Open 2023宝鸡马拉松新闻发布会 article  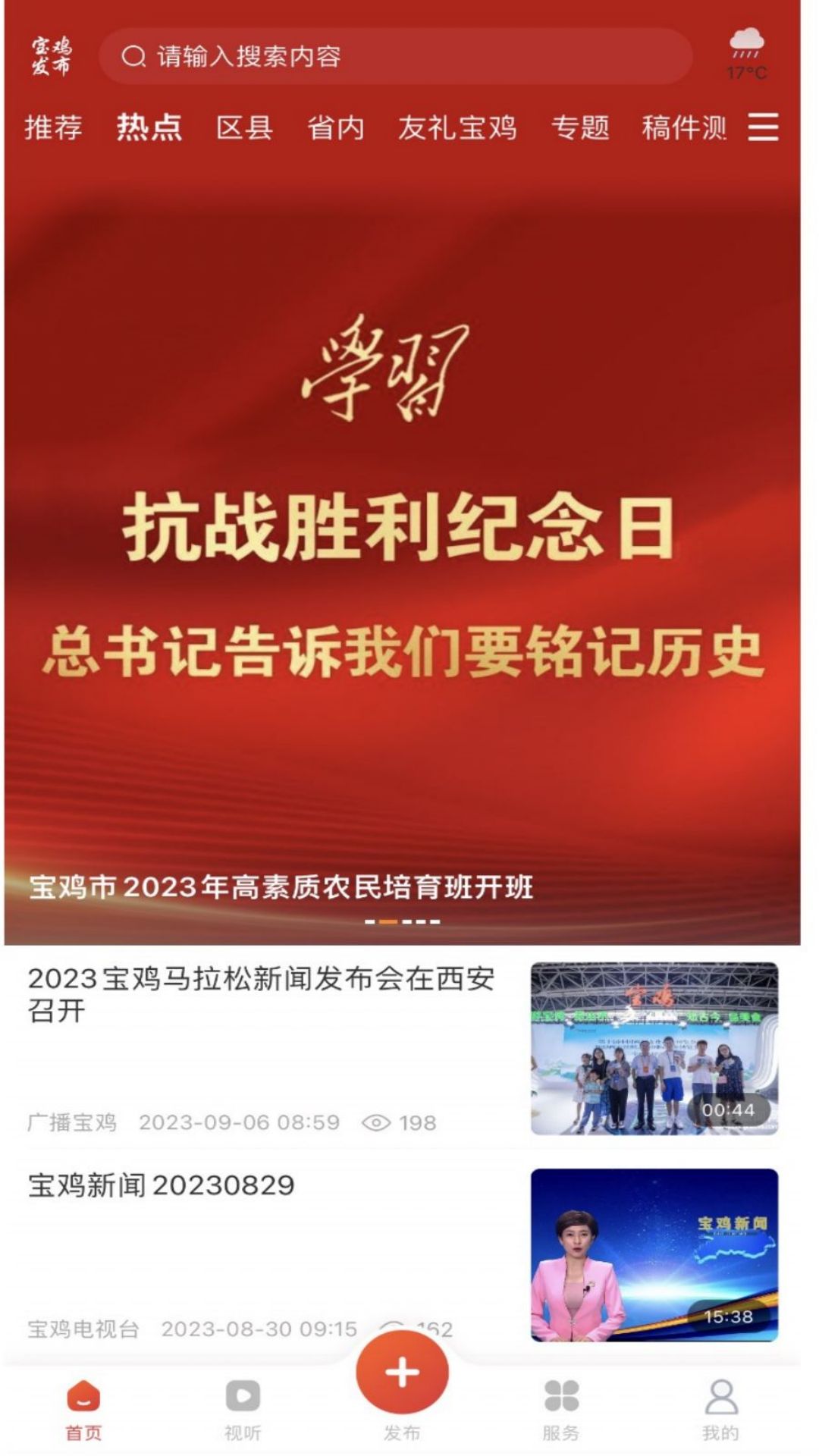(262, 994)
